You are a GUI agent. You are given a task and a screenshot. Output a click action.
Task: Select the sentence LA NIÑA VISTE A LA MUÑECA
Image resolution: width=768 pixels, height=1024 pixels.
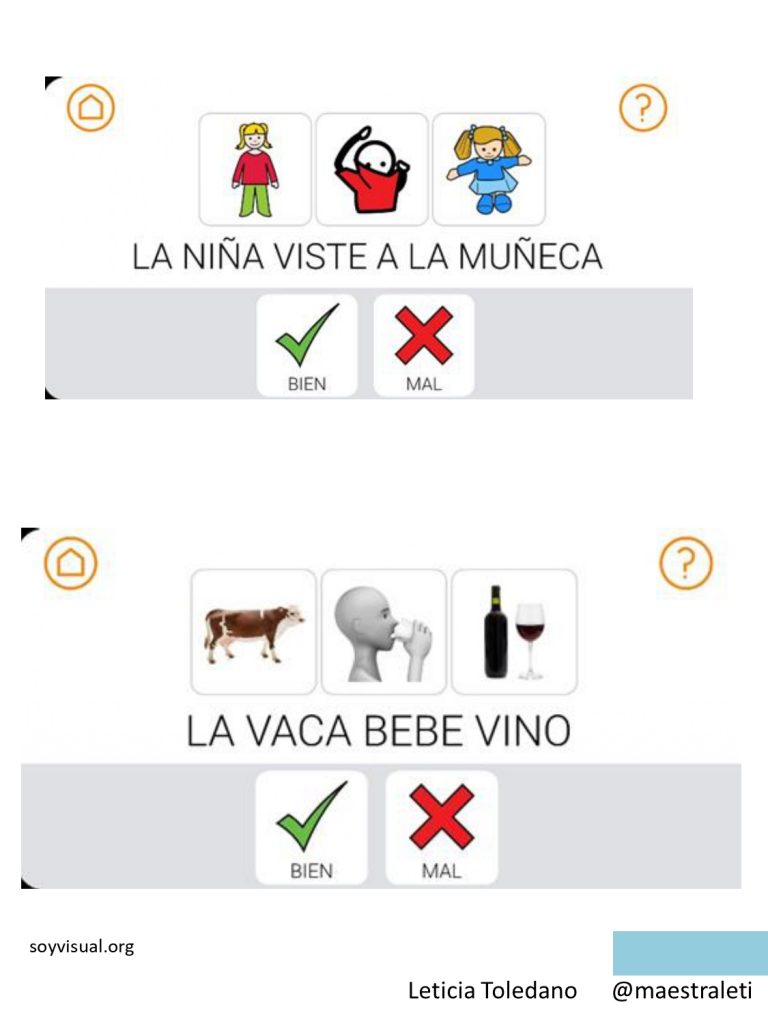[x=371, y=255]
